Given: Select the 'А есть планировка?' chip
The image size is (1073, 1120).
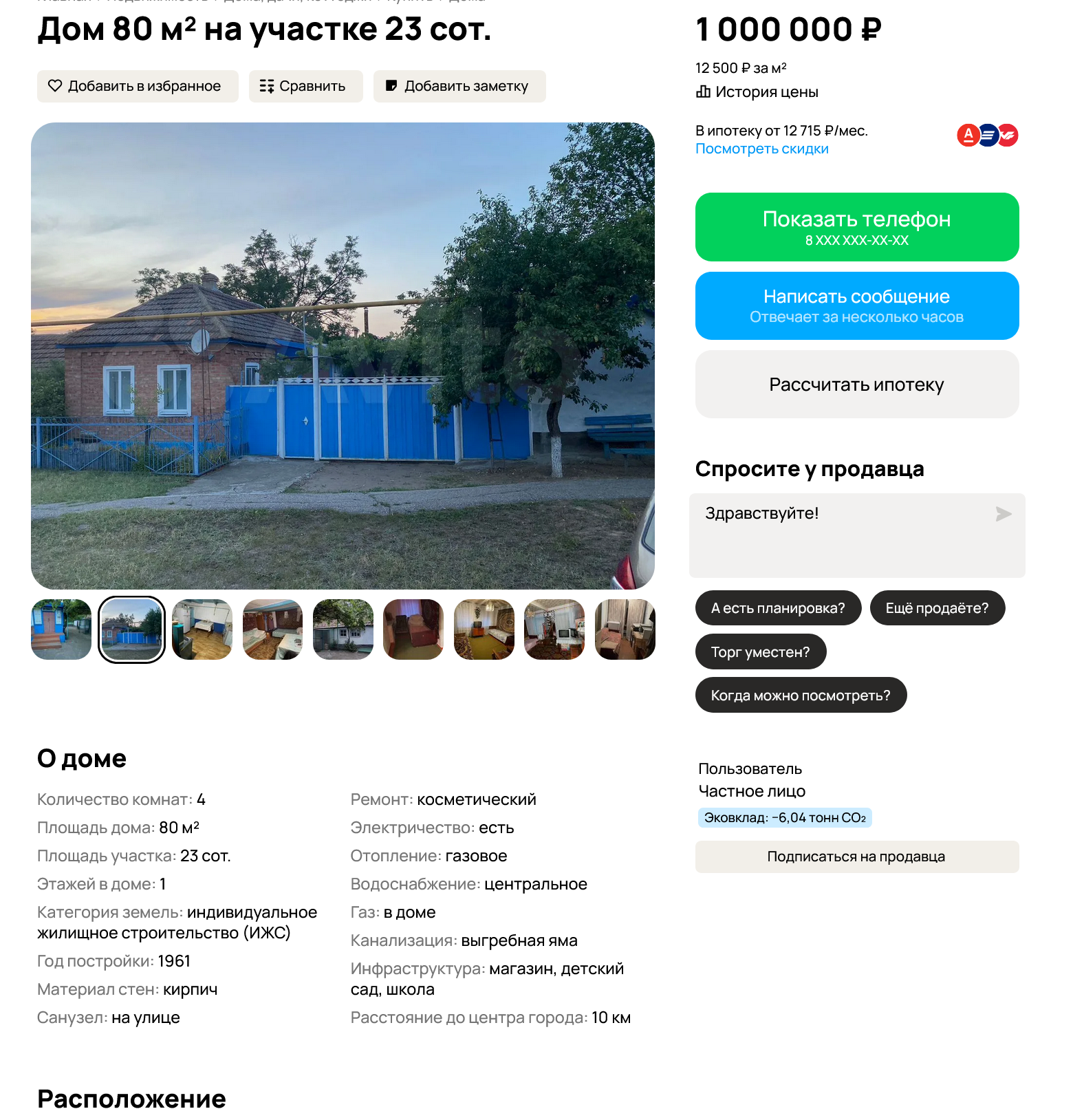Looking at the screenshot, I should coord(777,608).
